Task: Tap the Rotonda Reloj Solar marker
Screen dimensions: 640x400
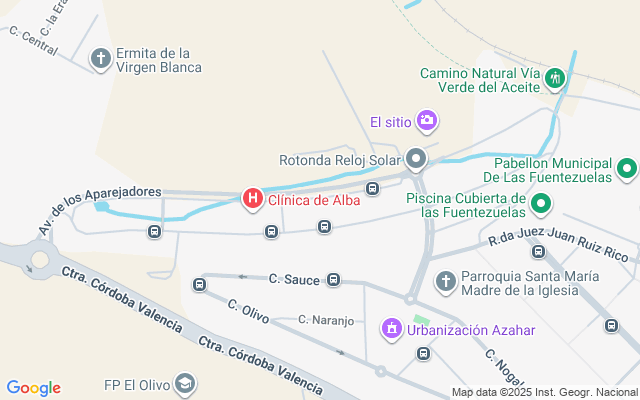Action: click(x=416, y=159)
